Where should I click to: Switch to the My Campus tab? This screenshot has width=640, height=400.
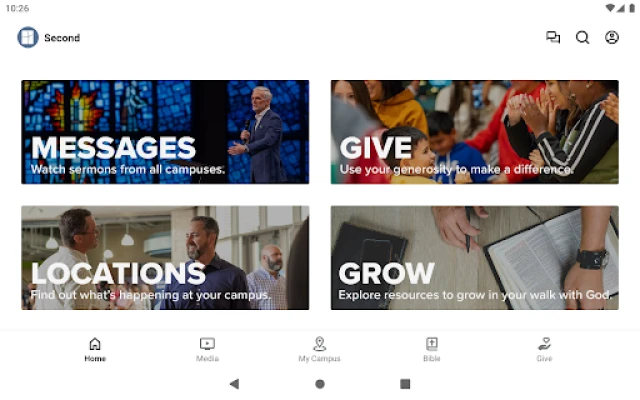pos(319,349)
